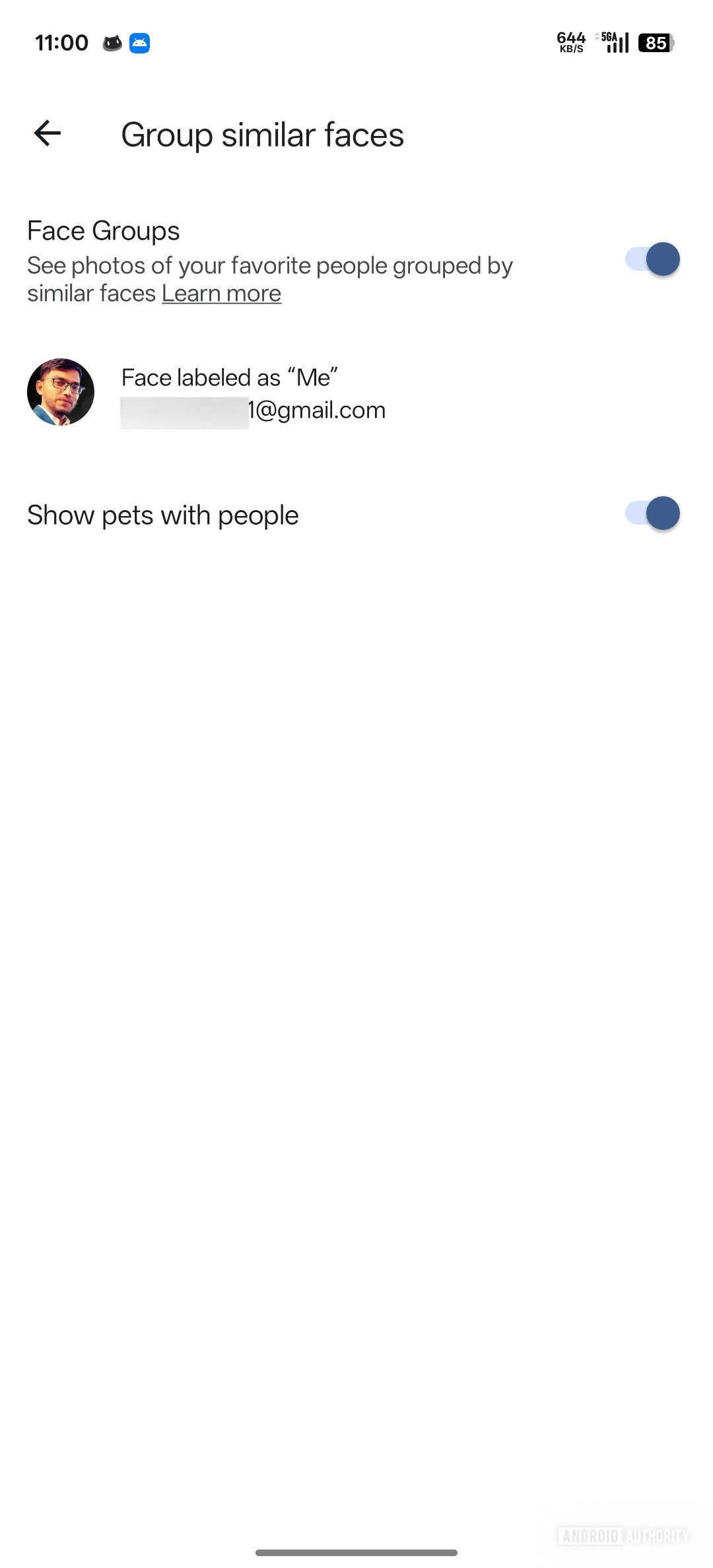Go back from Group similar faces

click(48, 134)
